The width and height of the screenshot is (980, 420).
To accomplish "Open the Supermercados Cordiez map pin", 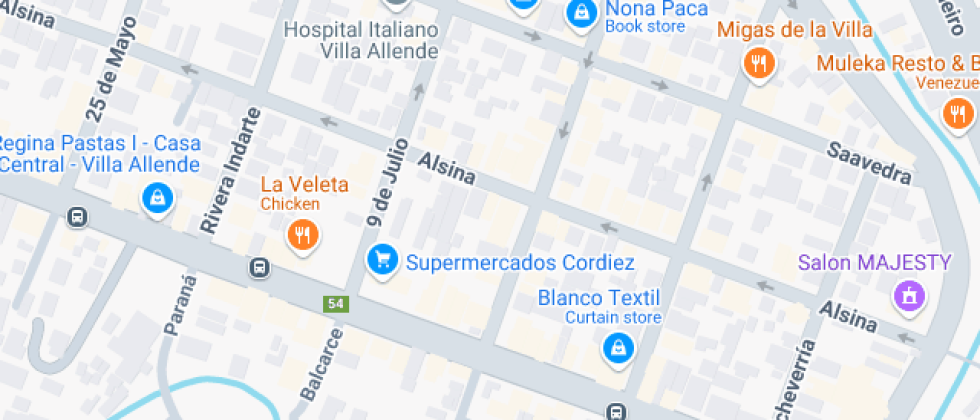I will 380,261.
